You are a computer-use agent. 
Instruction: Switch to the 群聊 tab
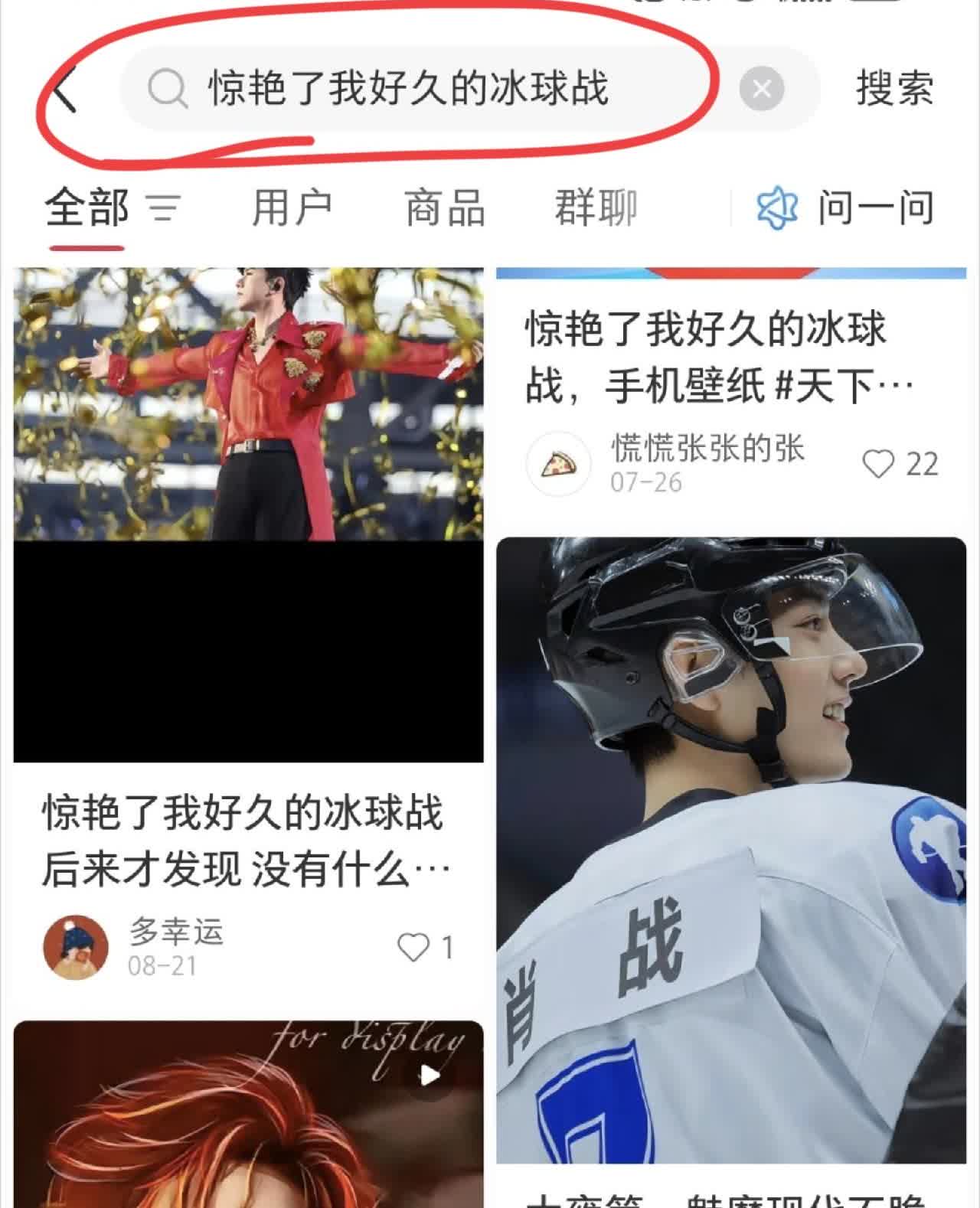pyautogui.click(x=596, y=208)
